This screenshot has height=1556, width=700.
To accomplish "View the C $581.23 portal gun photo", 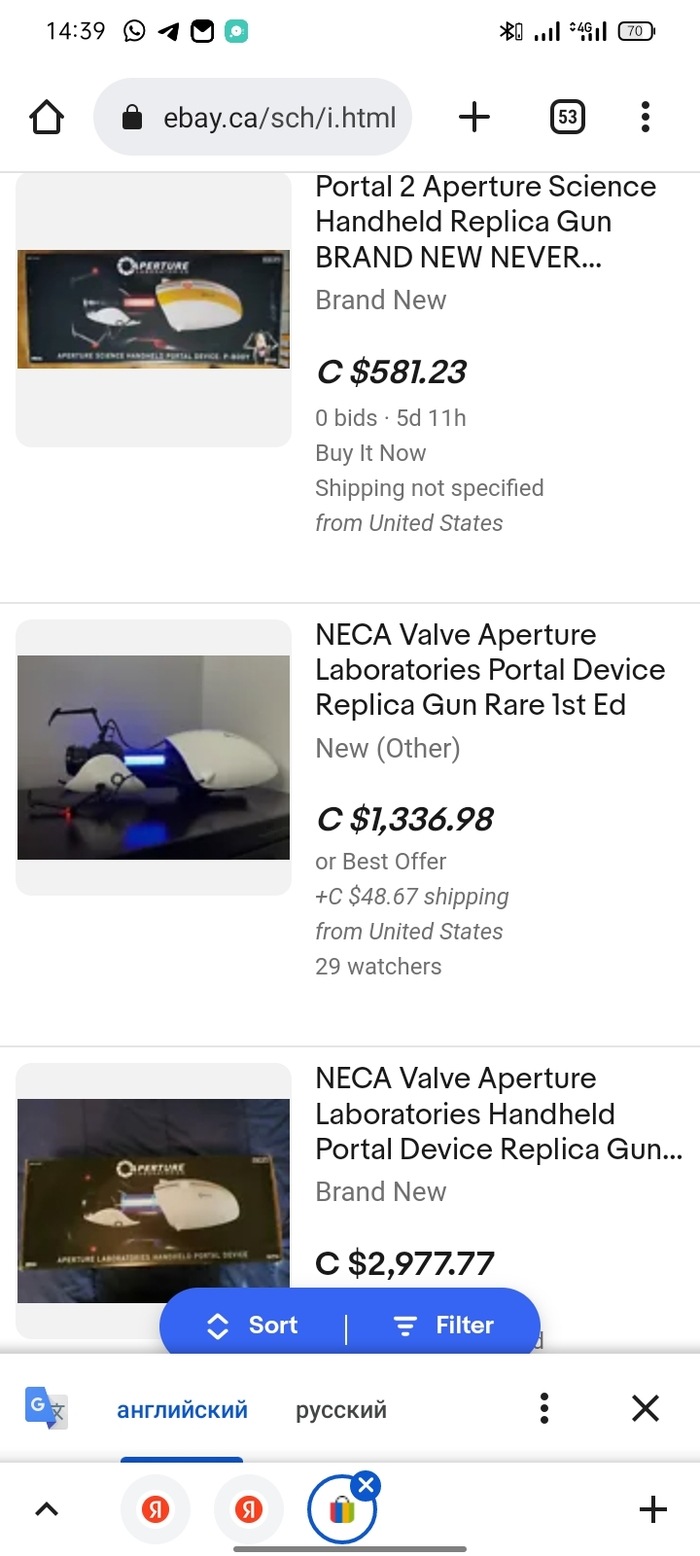I will [153, 309].
